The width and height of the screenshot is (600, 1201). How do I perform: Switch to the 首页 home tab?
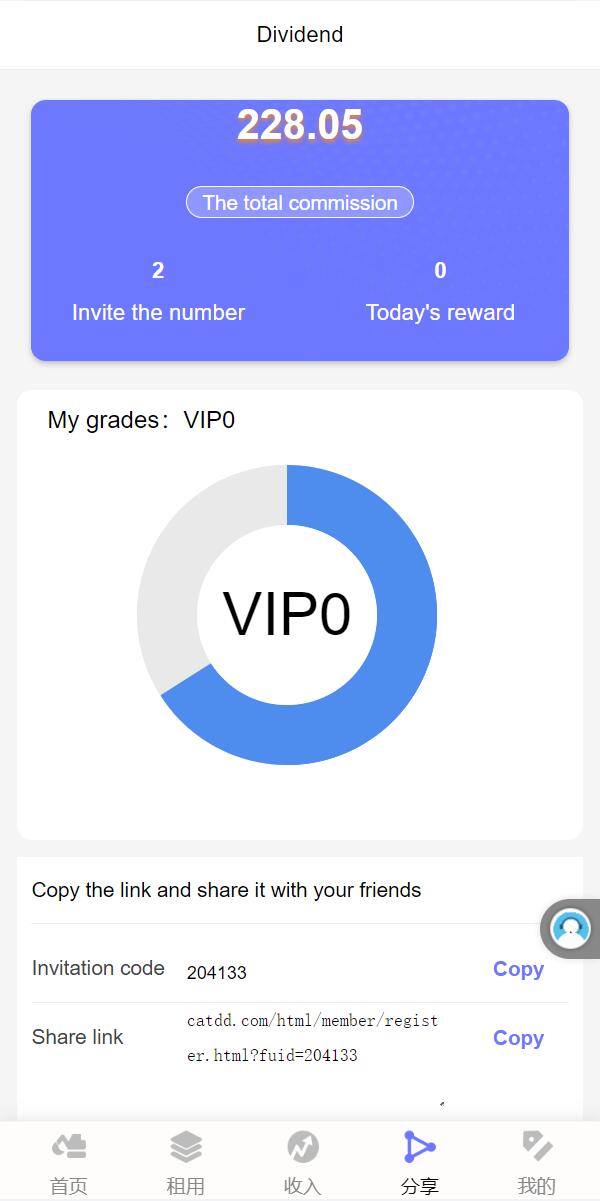69,1161
